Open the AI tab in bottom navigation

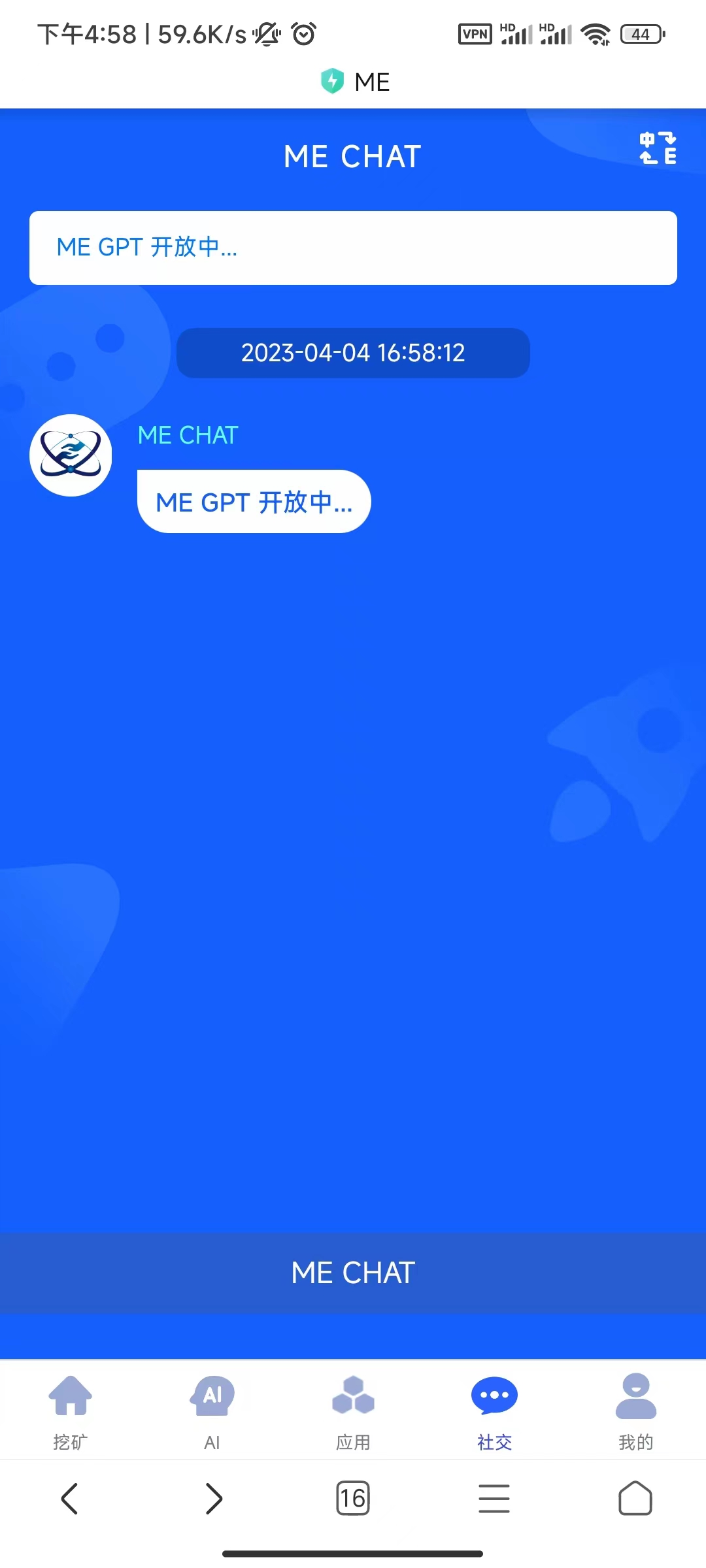[211, 1411]
